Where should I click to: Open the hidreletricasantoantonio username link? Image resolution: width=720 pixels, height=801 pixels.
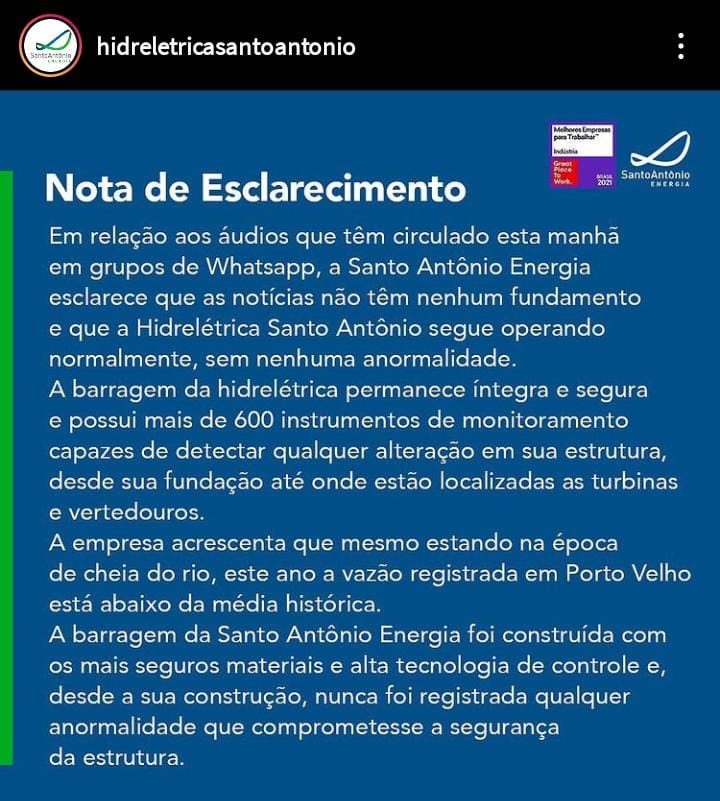(x=226, y=46)
